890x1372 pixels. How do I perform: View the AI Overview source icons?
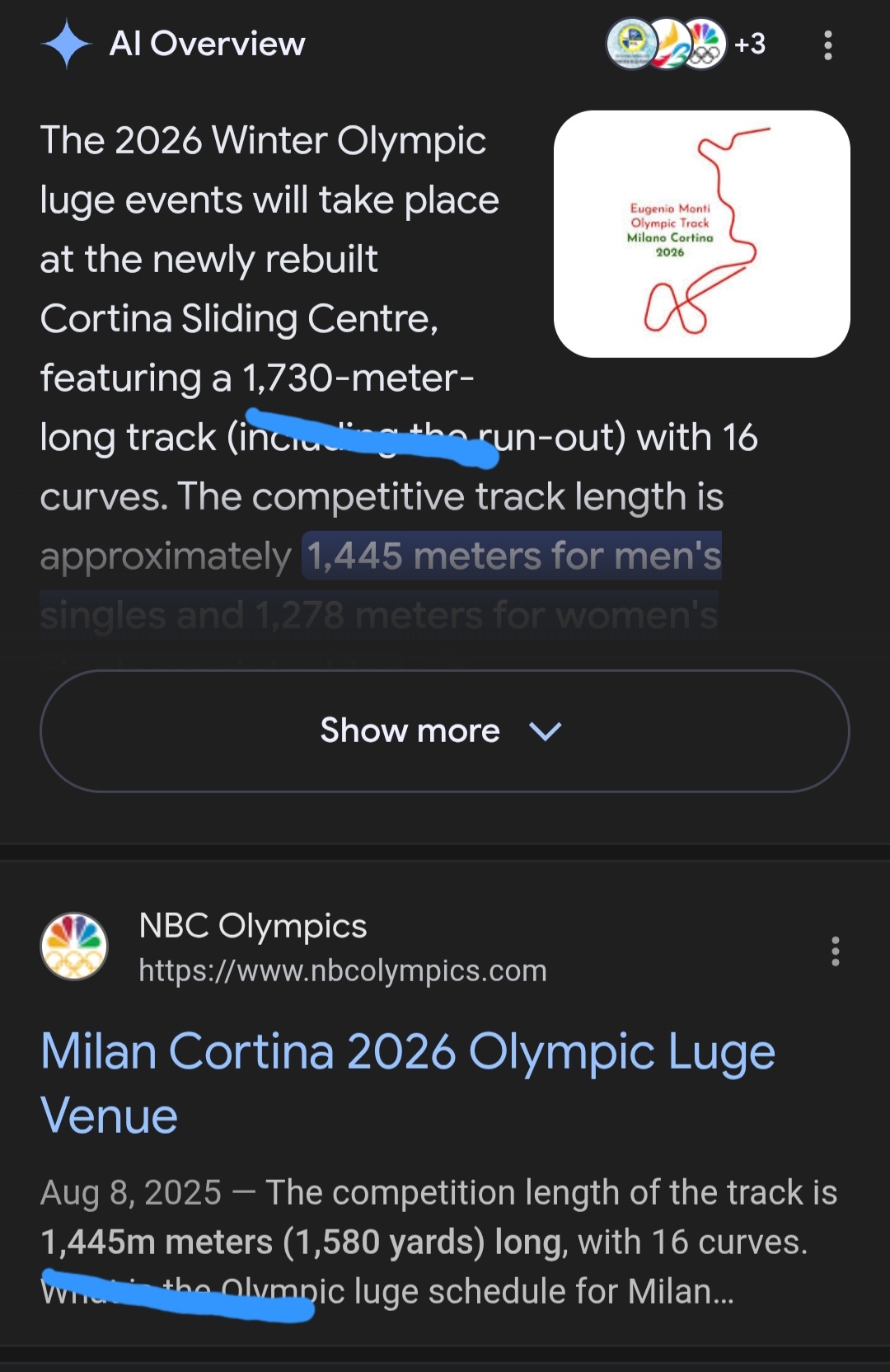pyautogui.click(x=686, y=44)
